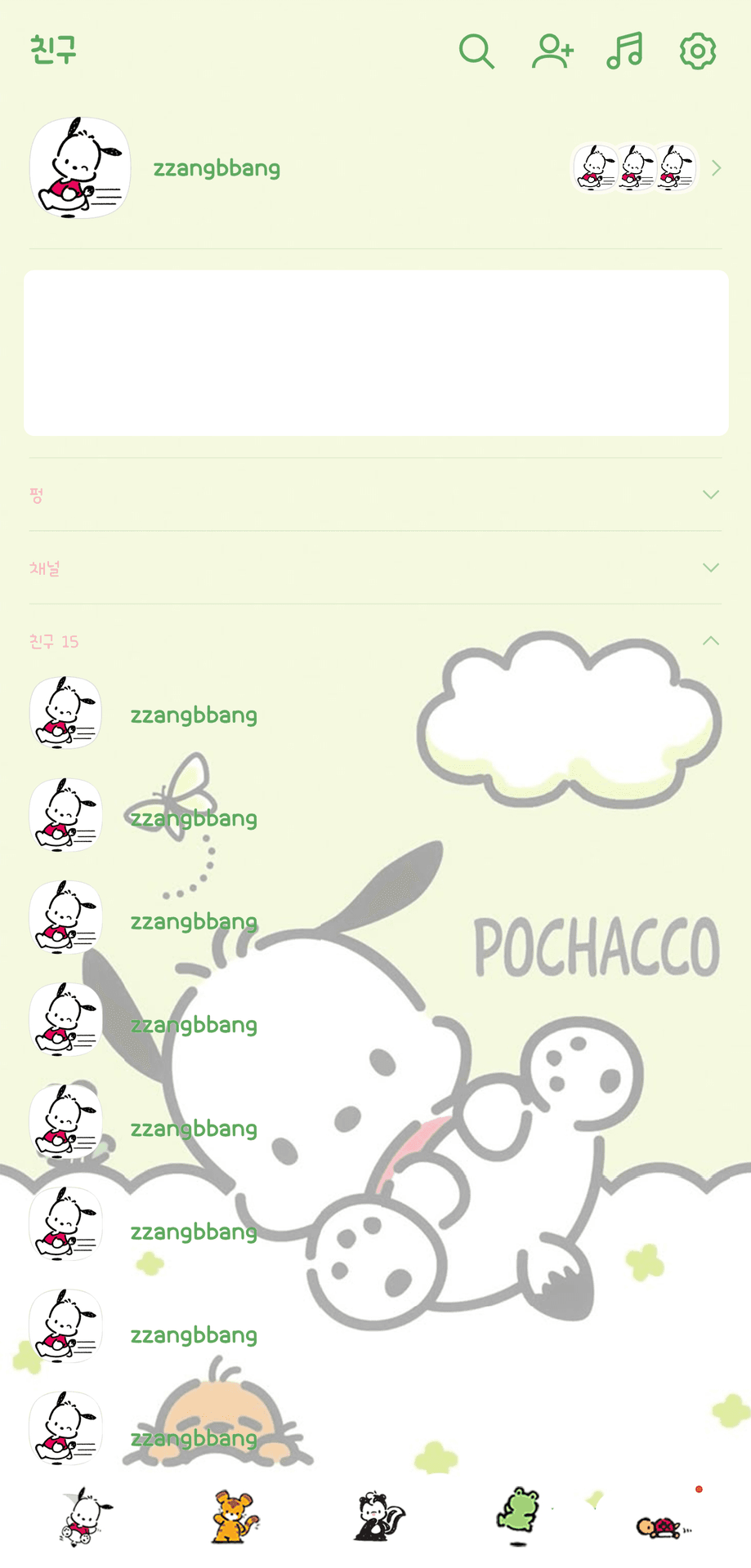
Task: Select the frog sticker in bottom bar
Action: pos(521,1511)
